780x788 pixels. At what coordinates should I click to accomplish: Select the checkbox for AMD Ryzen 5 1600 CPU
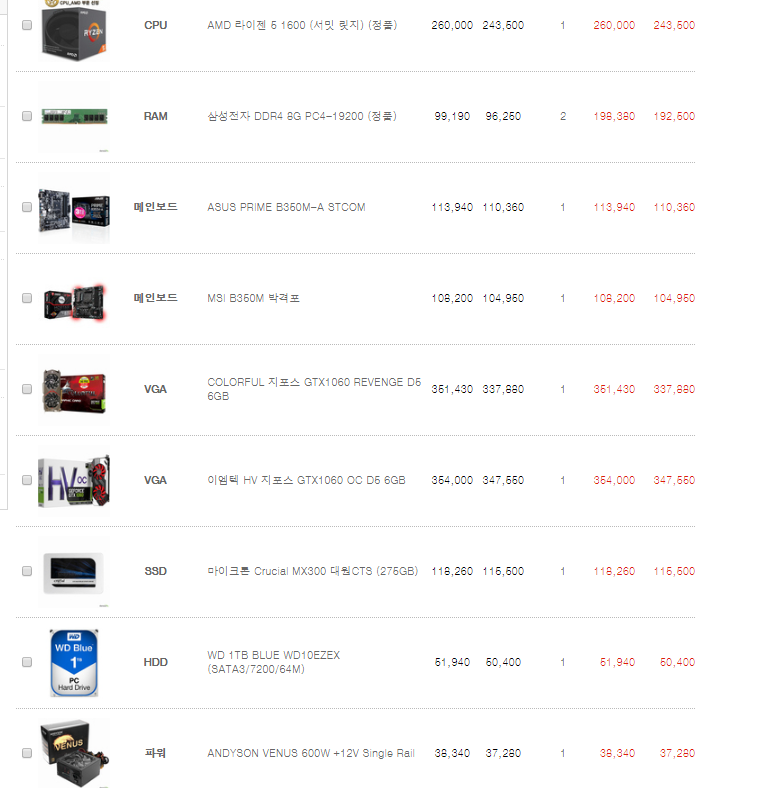(27, 25)
